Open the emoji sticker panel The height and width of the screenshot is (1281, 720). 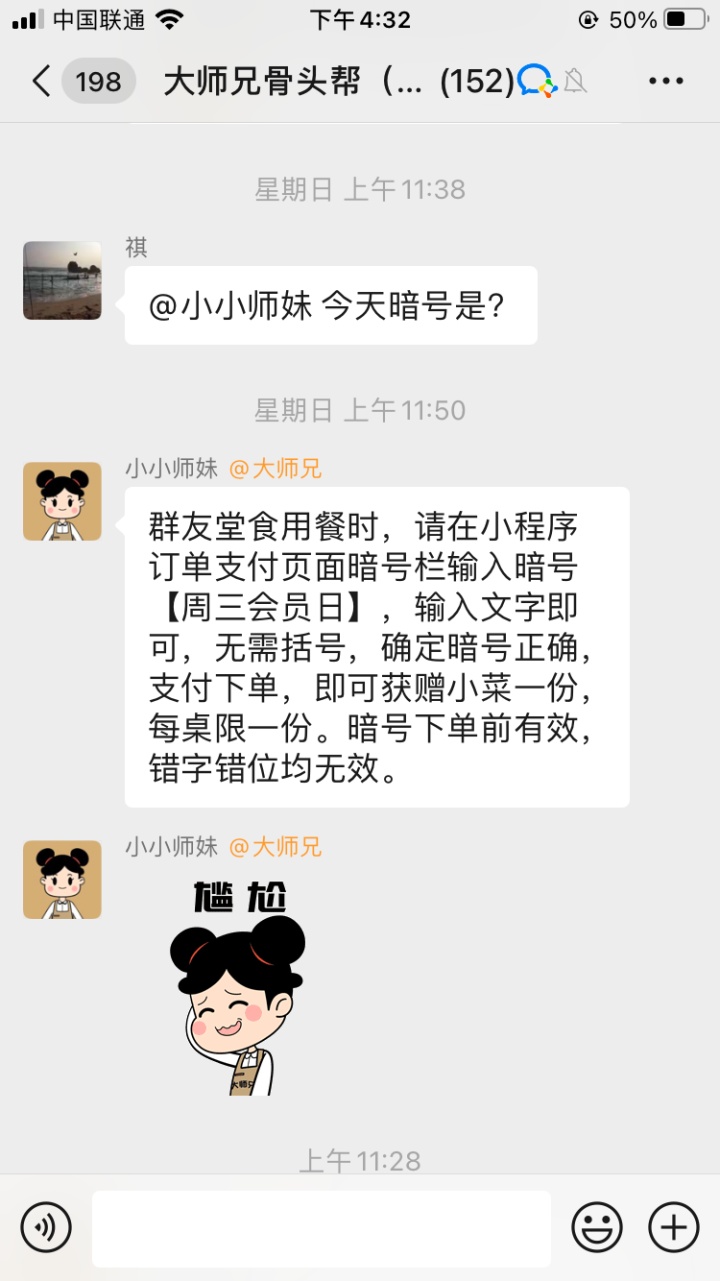pyautogui.click(x=597, y=1227)
